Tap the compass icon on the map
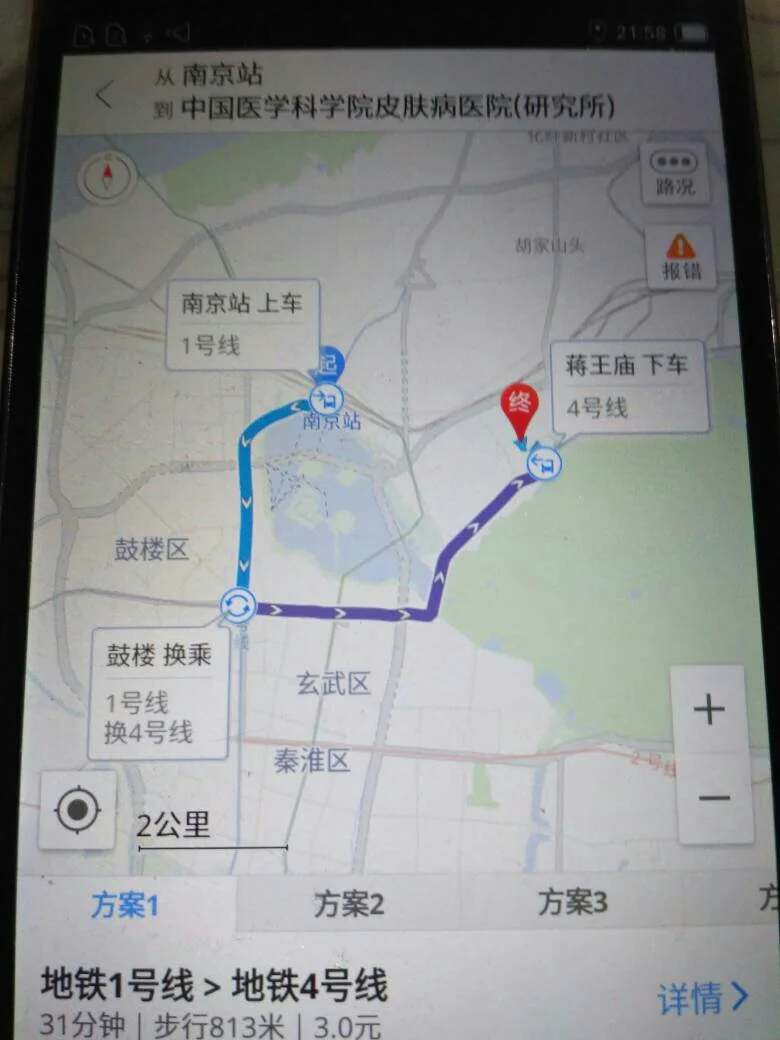This screenshot has height=1040, width=780. 106,174
